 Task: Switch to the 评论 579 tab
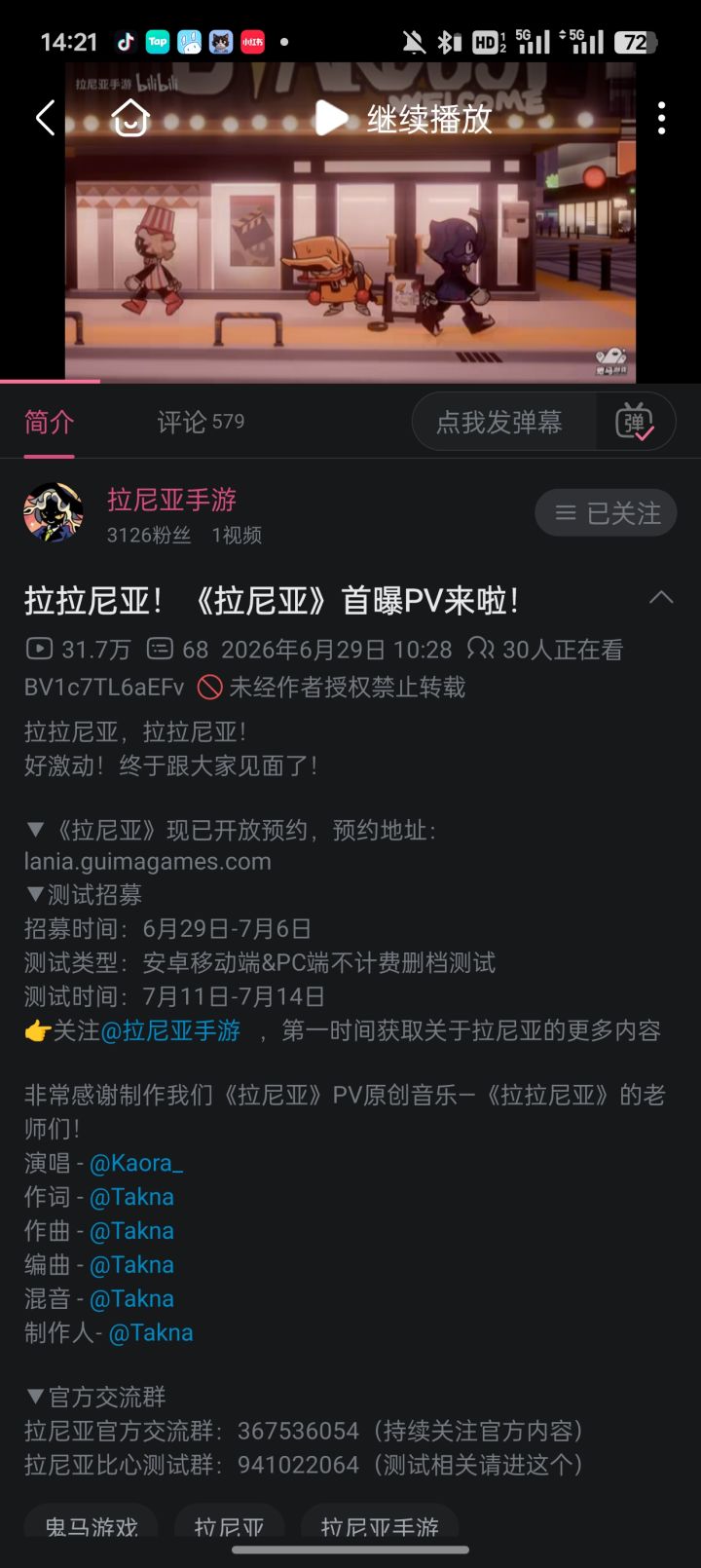[x=201, y=422]
